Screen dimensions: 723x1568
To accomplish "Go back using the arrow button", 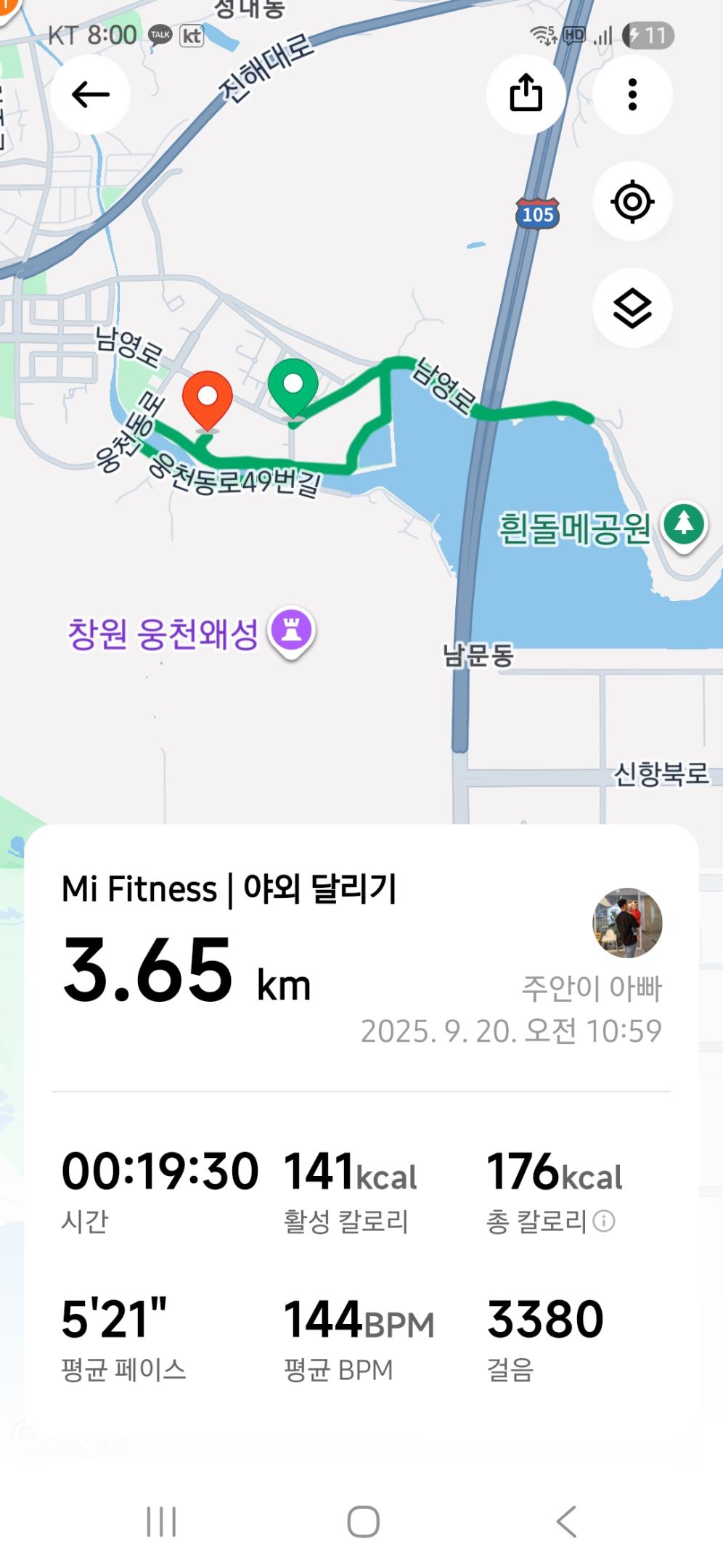I will 90,94.
